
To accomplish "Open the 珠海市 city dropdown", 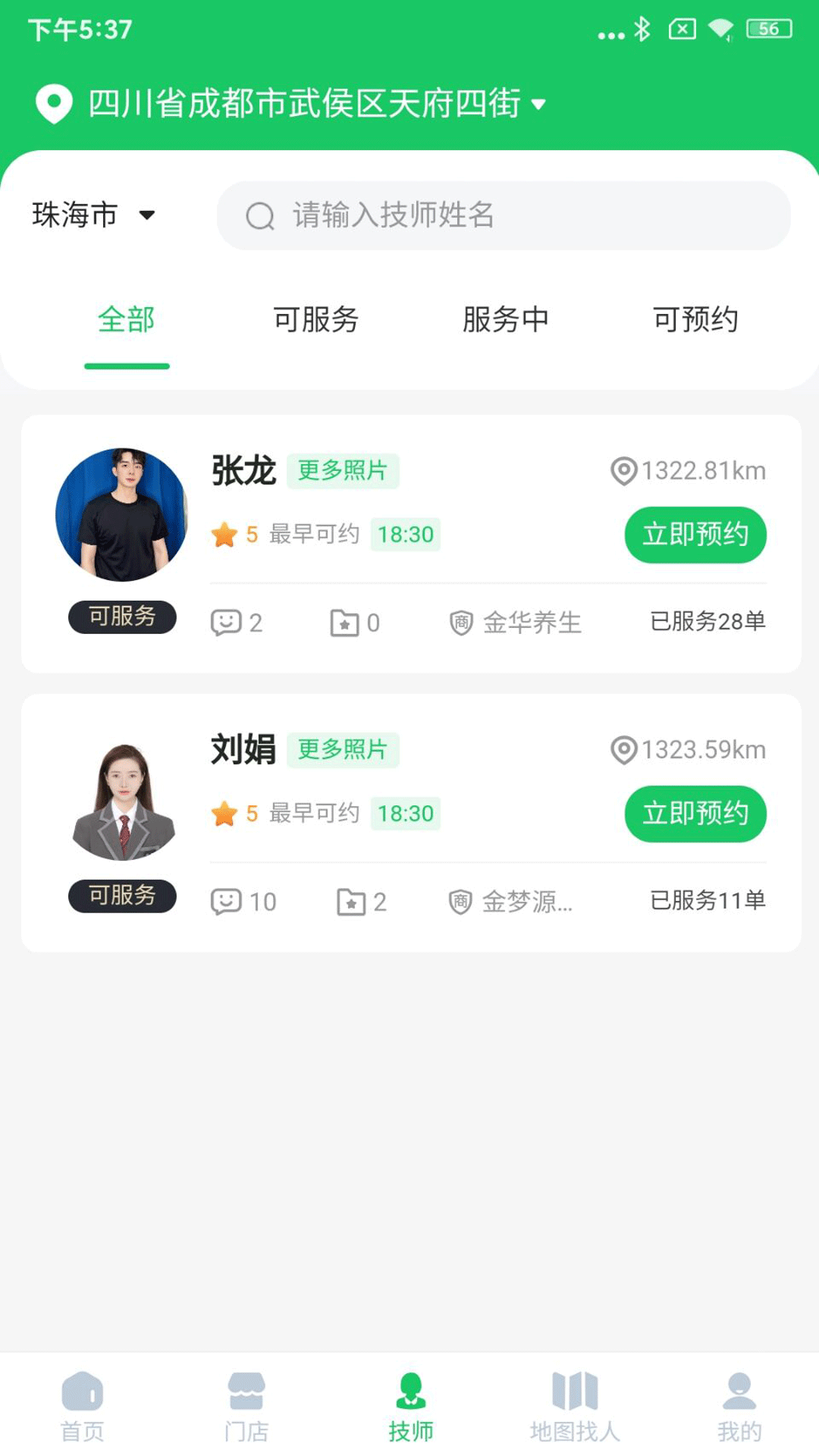I will (x=93, y=215).
